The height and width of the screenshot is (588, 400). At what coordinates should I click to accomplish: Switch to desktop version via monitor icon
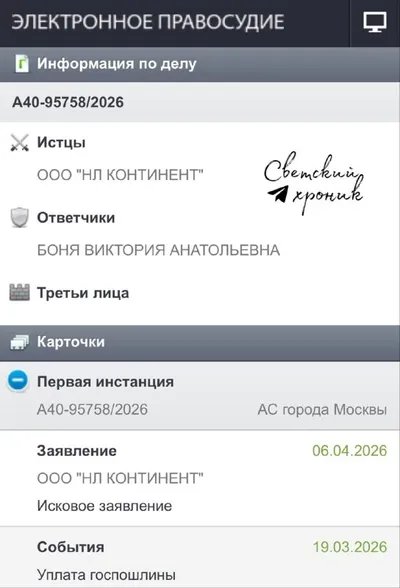tap(375, 22)
